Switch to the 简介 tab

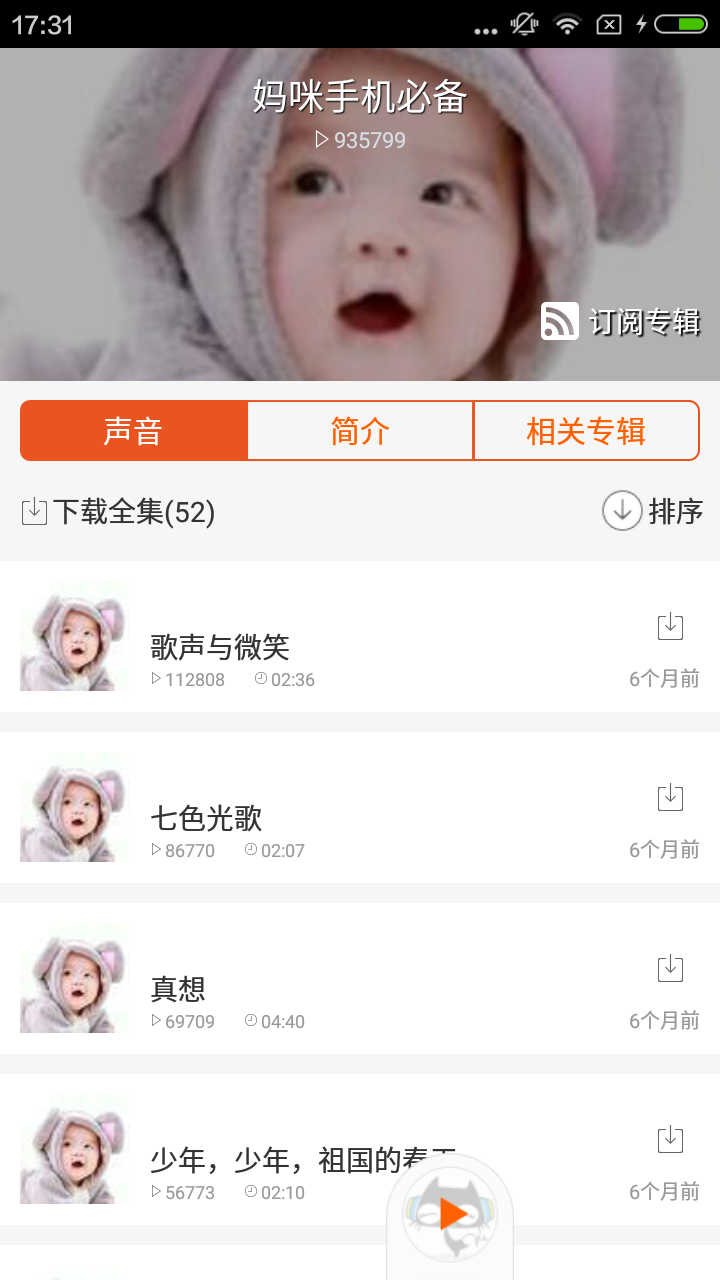pyautogui.click(x=360, y=431)
